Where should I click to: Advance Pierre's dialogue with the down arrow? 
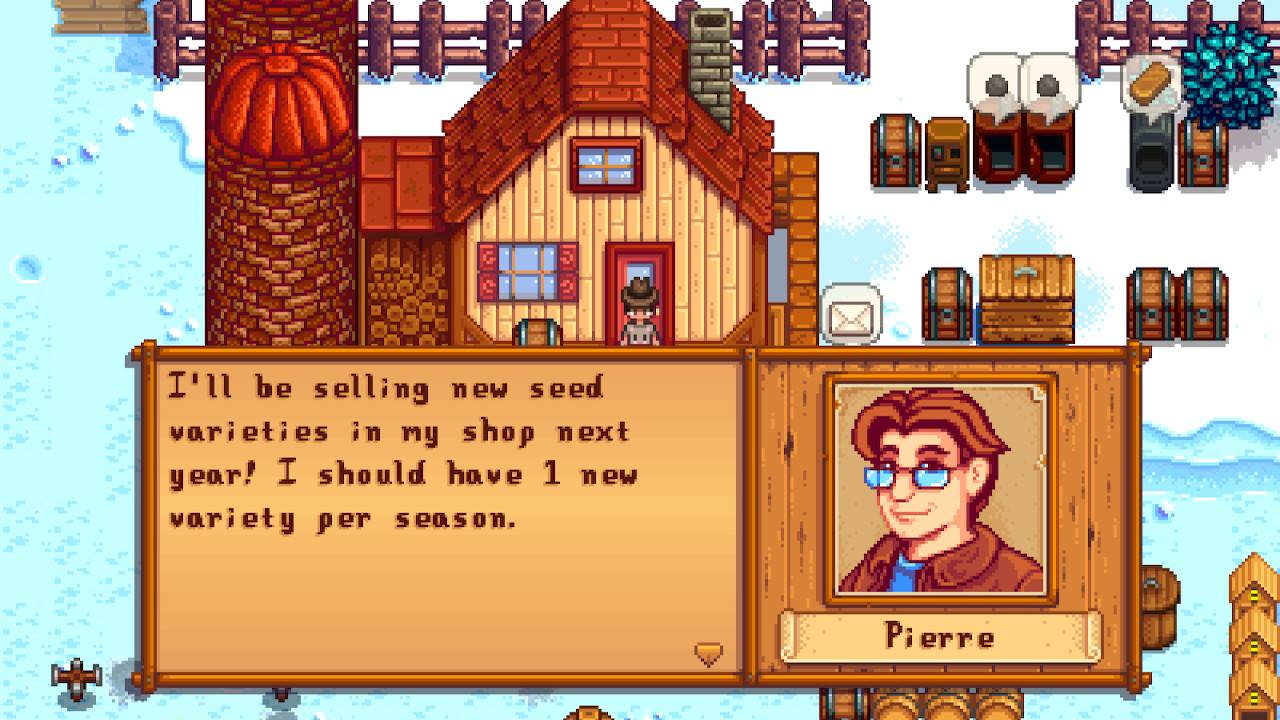(708, 654)
